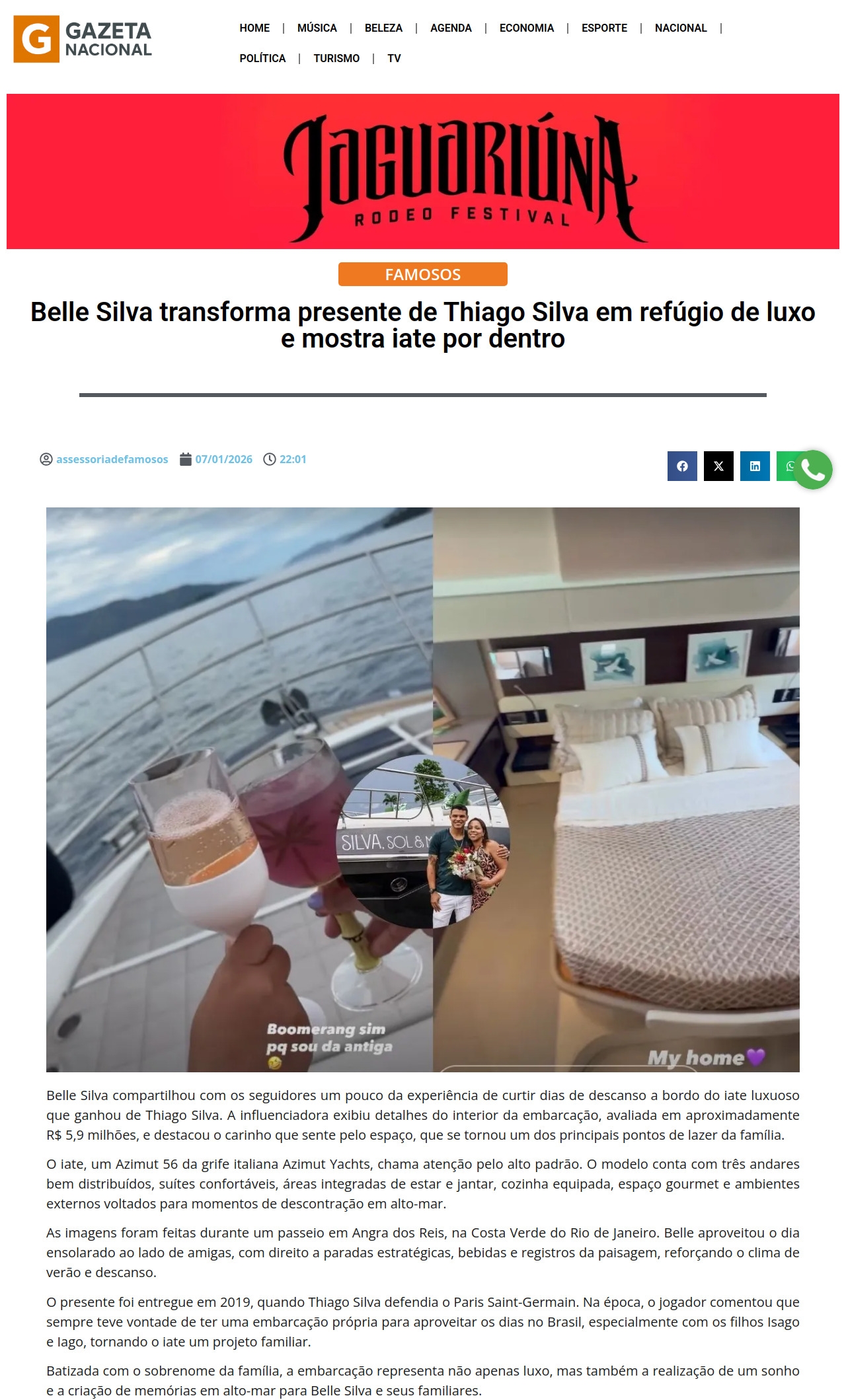This screenshot has height=1400, width=846.
Task: Open the Gazeta Nacional homepage logo
Action: click(83, 40)
